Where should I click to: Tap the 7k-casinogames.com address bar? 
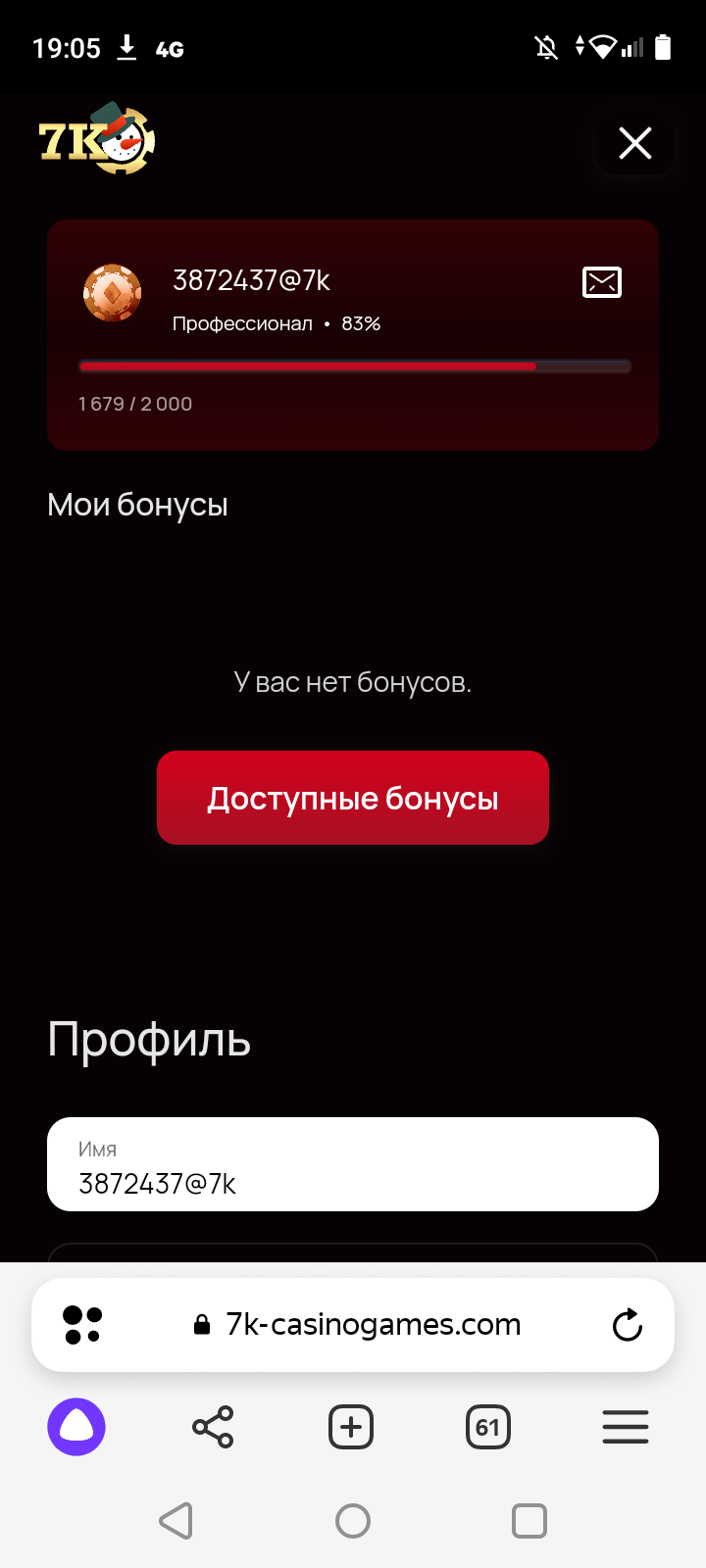(x=358, y=1325)
